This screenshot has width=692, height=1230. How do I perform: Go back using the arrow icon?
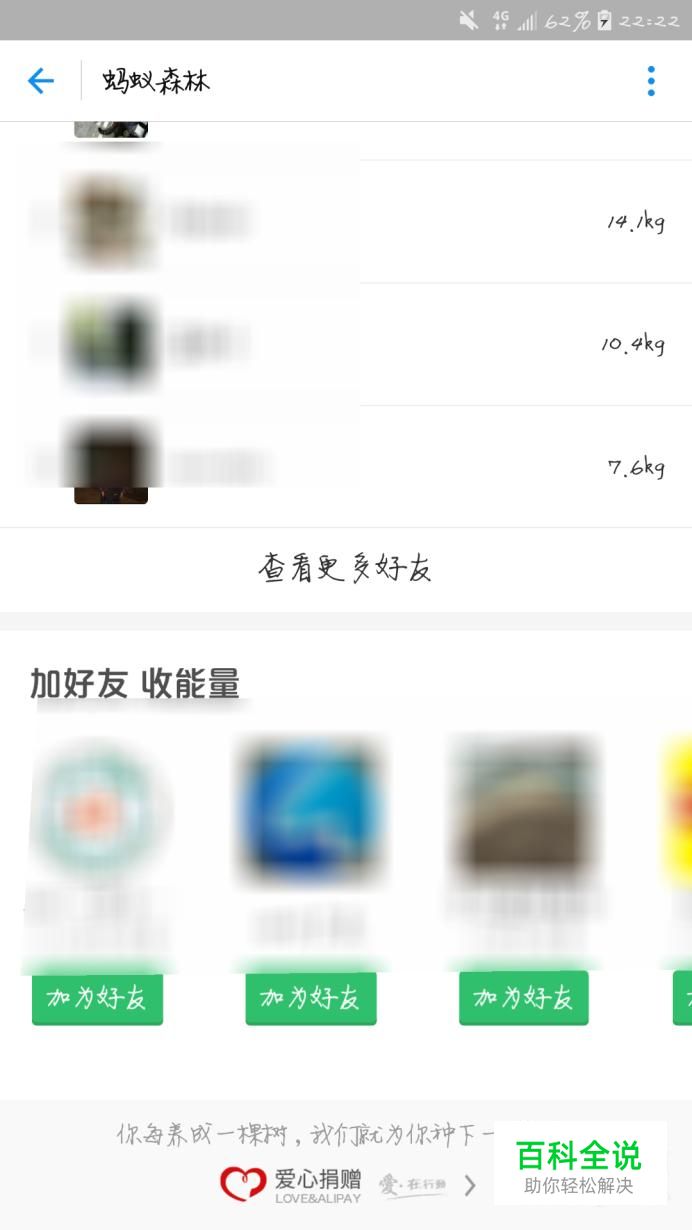[41, 81]
